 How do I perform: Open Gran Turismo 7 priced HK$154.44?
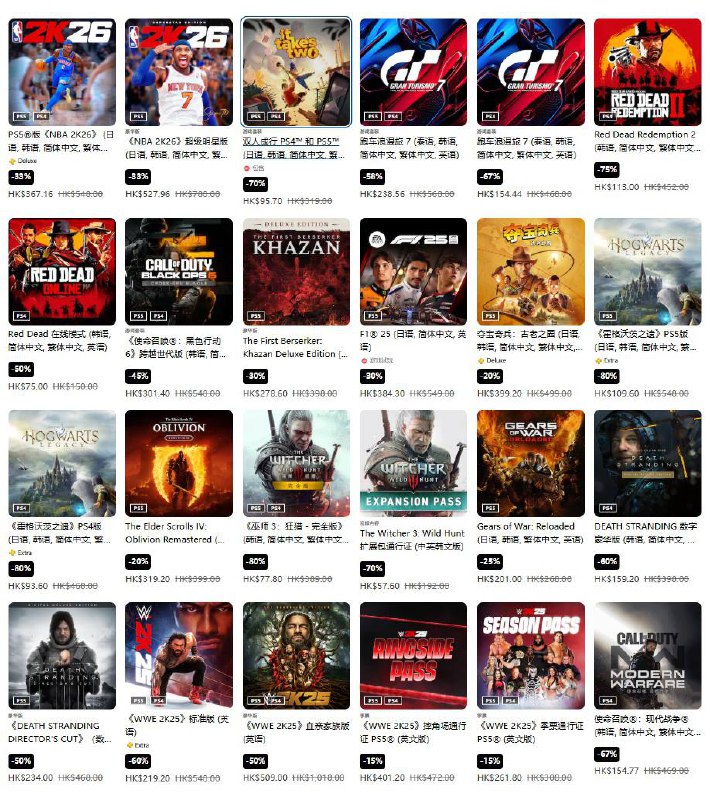tap(530, 72)
